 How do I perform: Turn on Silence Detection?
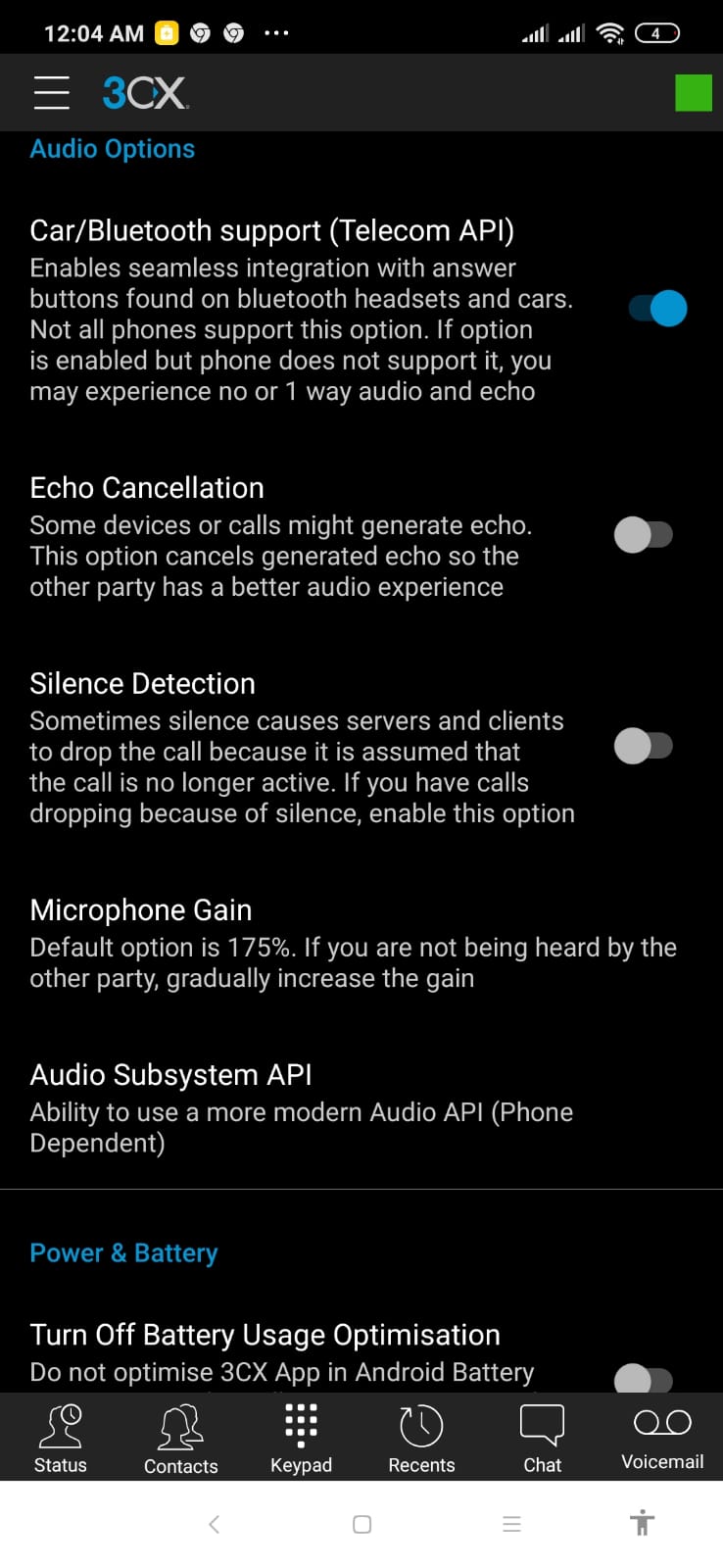(644, 746)
